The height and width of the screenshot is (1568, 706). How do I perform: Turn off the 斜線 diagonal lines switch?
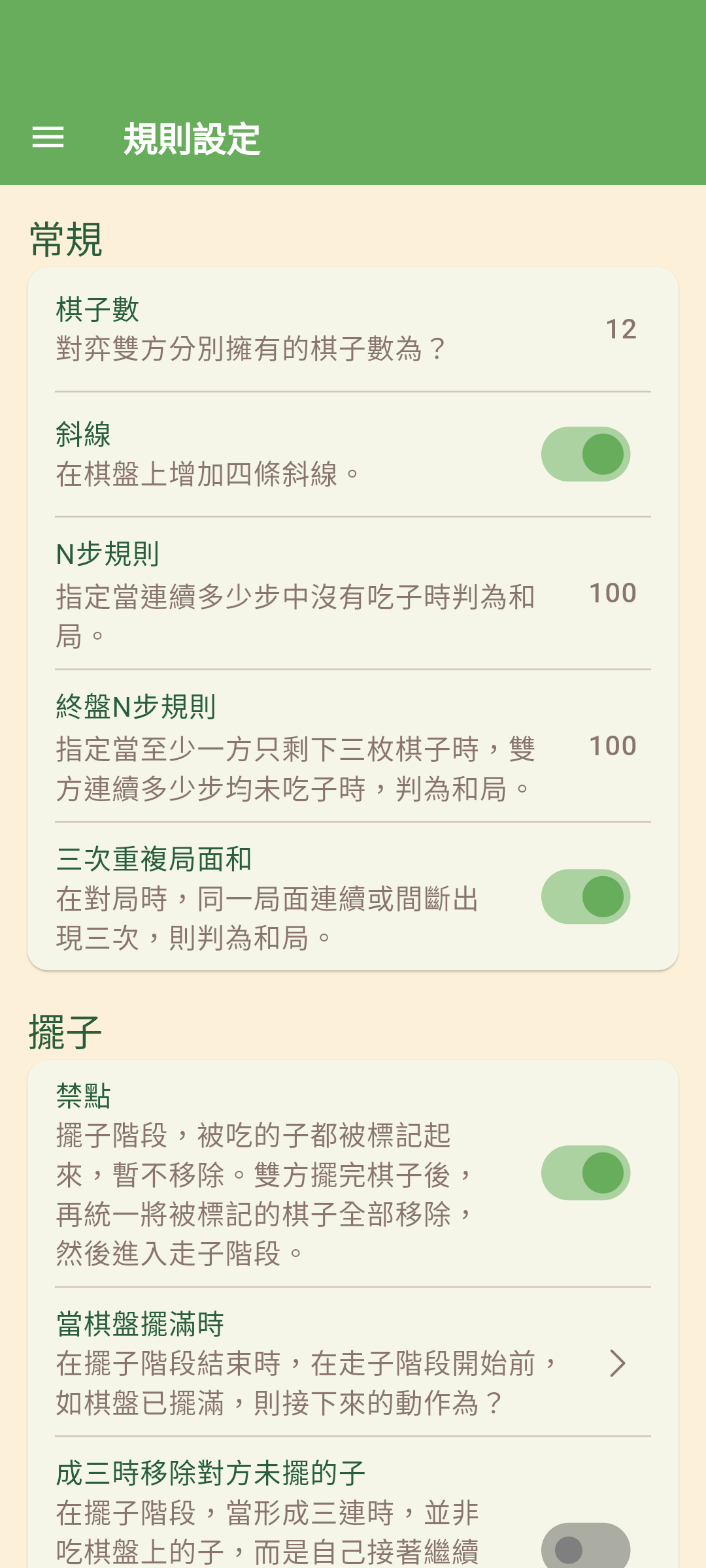click(585, 455)
